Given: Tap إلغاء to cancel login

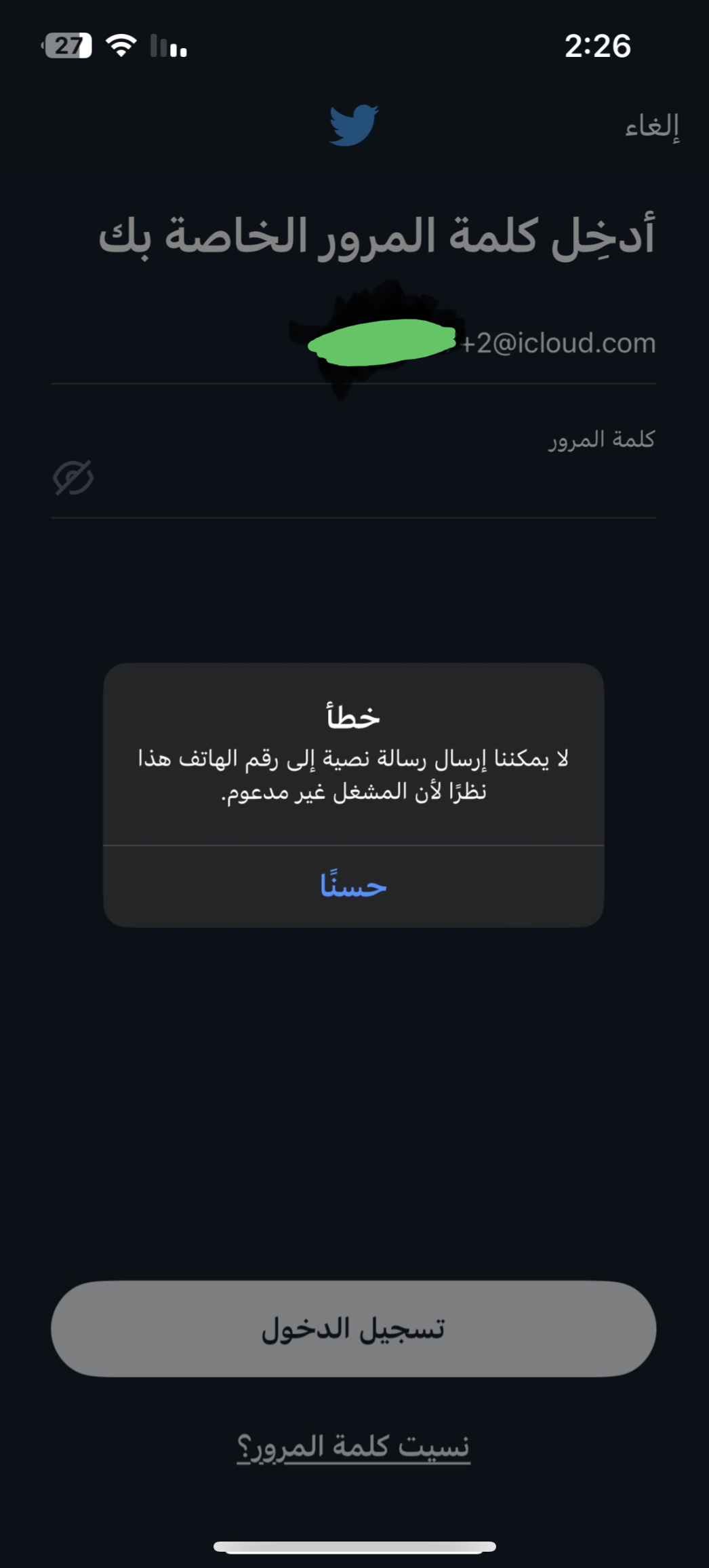Looking at the screenshot, I should click(x=651, y=127).
